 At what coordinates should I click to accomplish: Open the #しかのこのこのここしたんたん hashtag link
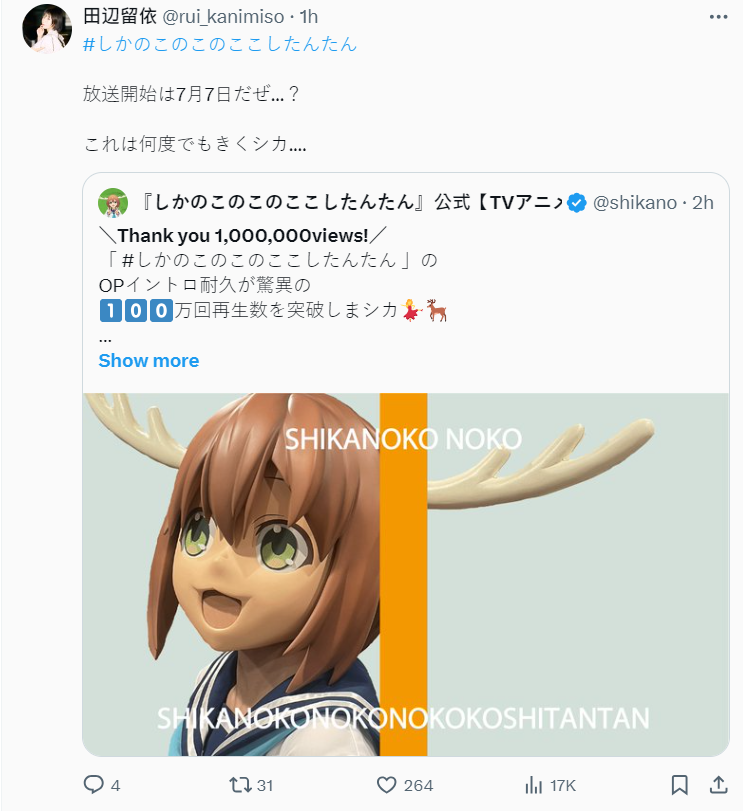220,44
